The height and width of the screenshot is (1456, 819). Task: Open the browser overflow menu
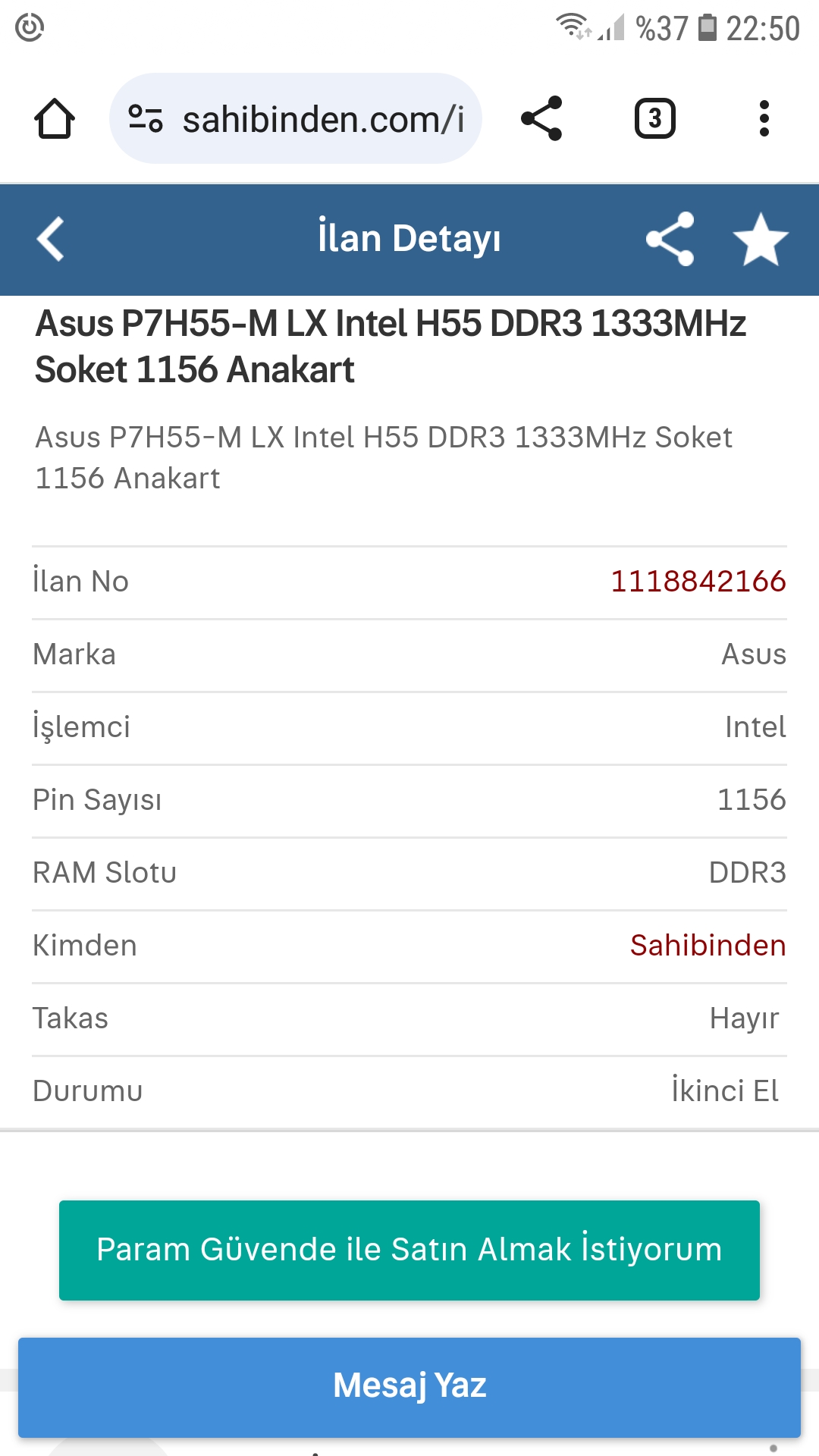(x=764, y=119)
